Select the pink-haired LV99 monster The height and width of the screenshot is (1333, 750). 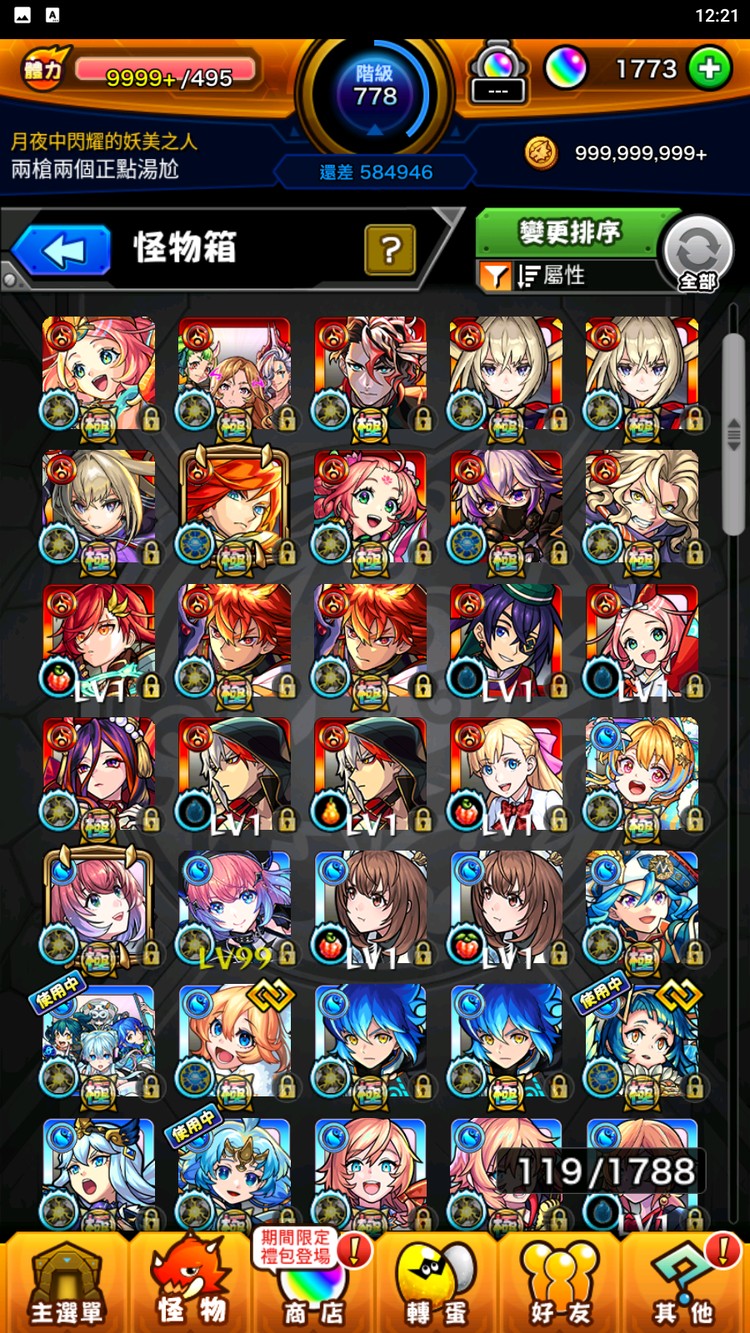[x=235, y=908]
